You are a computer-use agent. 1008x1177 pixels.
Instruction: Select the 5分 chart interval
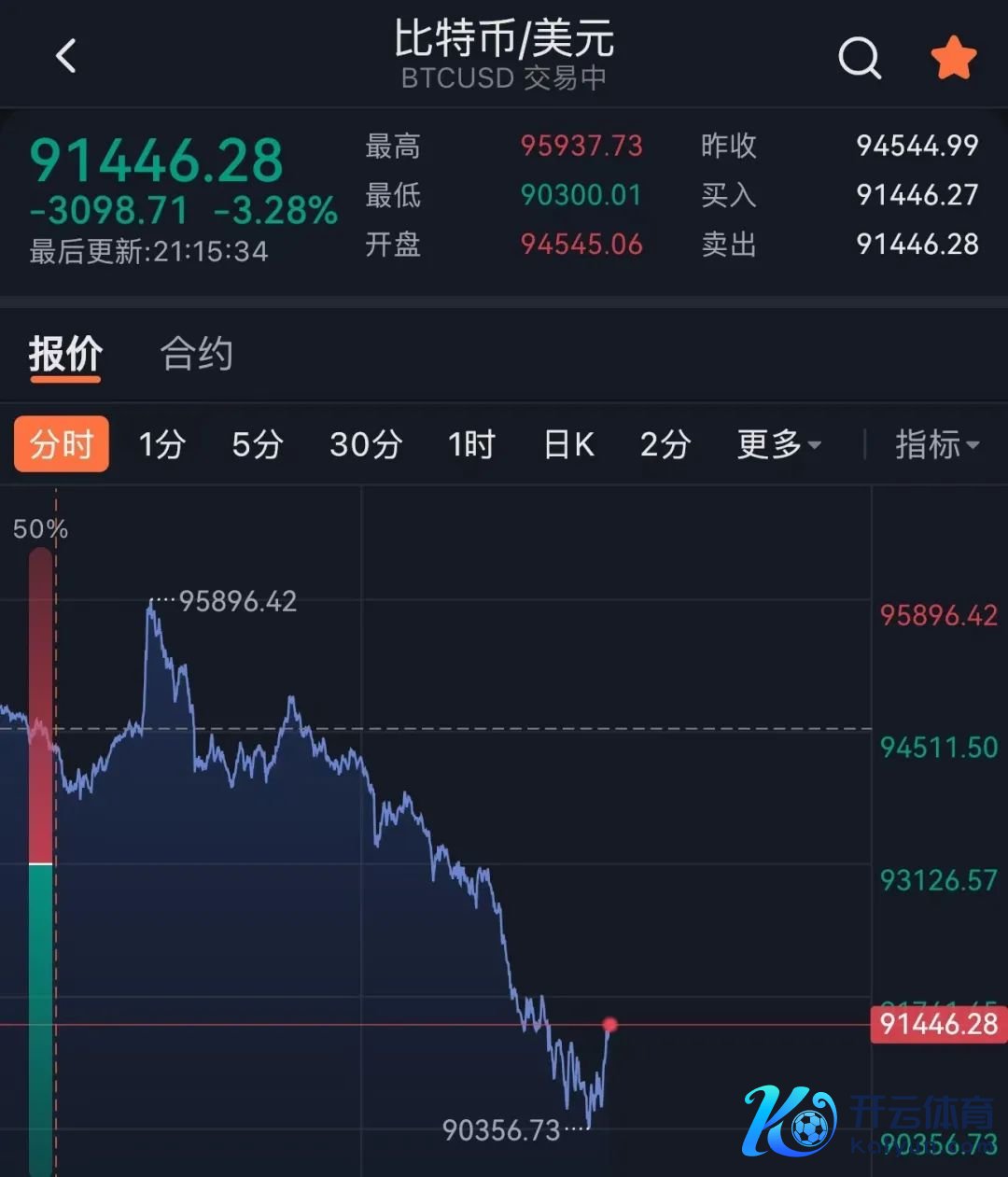(x=257, y=444)
